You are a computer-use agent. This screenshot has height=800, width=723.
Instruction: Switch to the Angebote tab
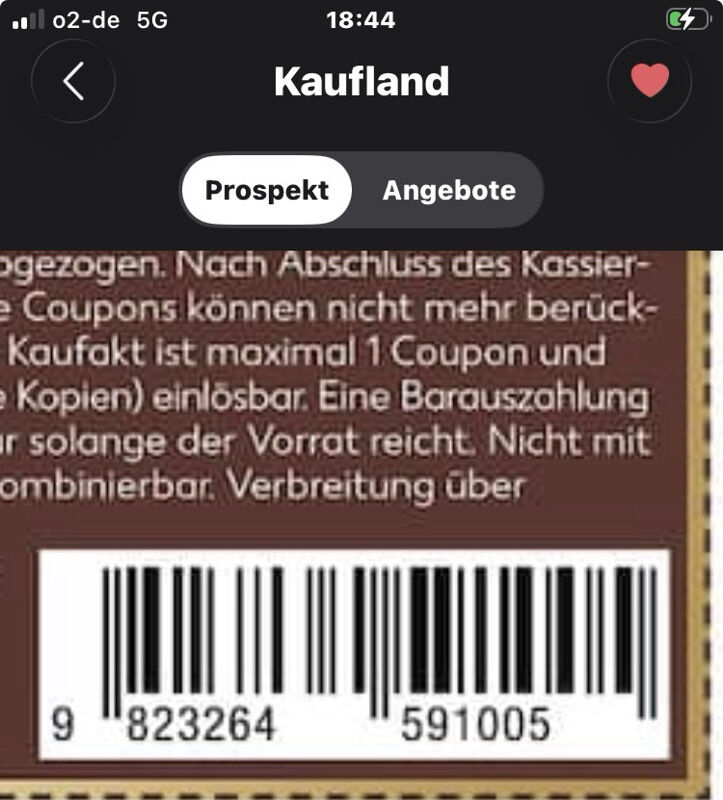[449, 190]
